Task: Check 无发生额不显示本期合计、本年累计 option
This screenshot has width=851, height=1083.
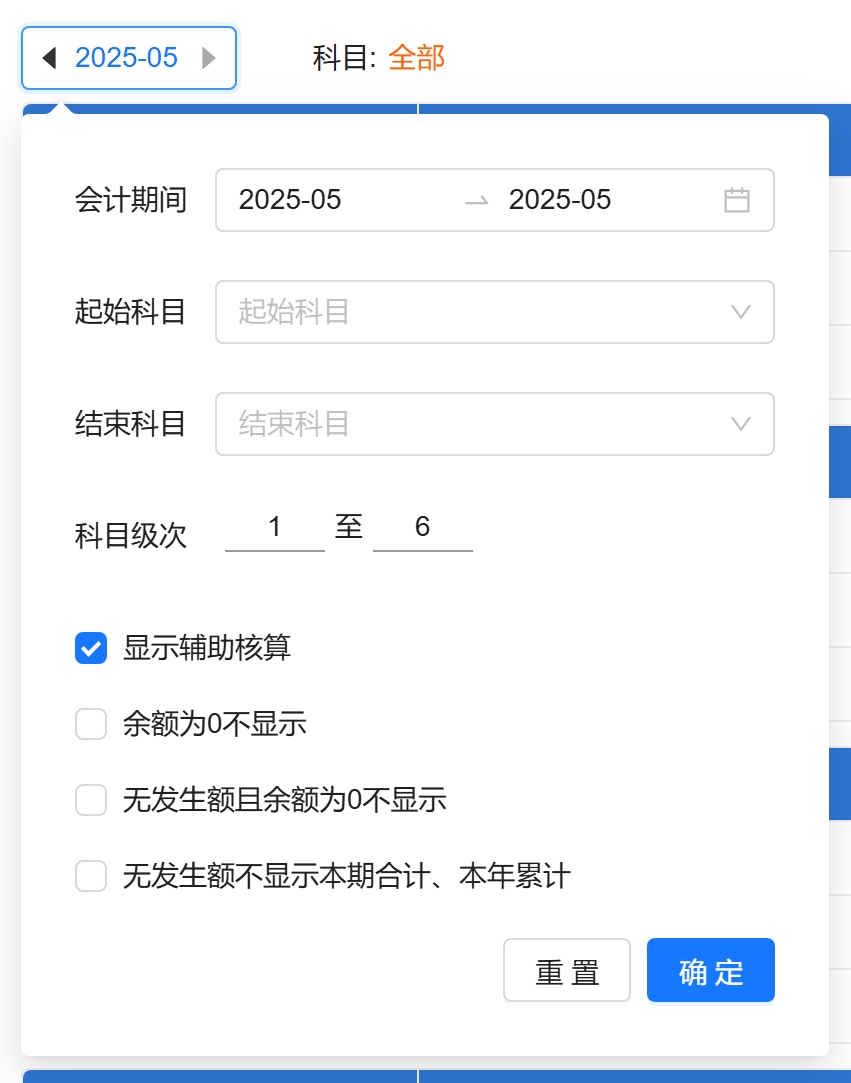Action: (91, 877)
